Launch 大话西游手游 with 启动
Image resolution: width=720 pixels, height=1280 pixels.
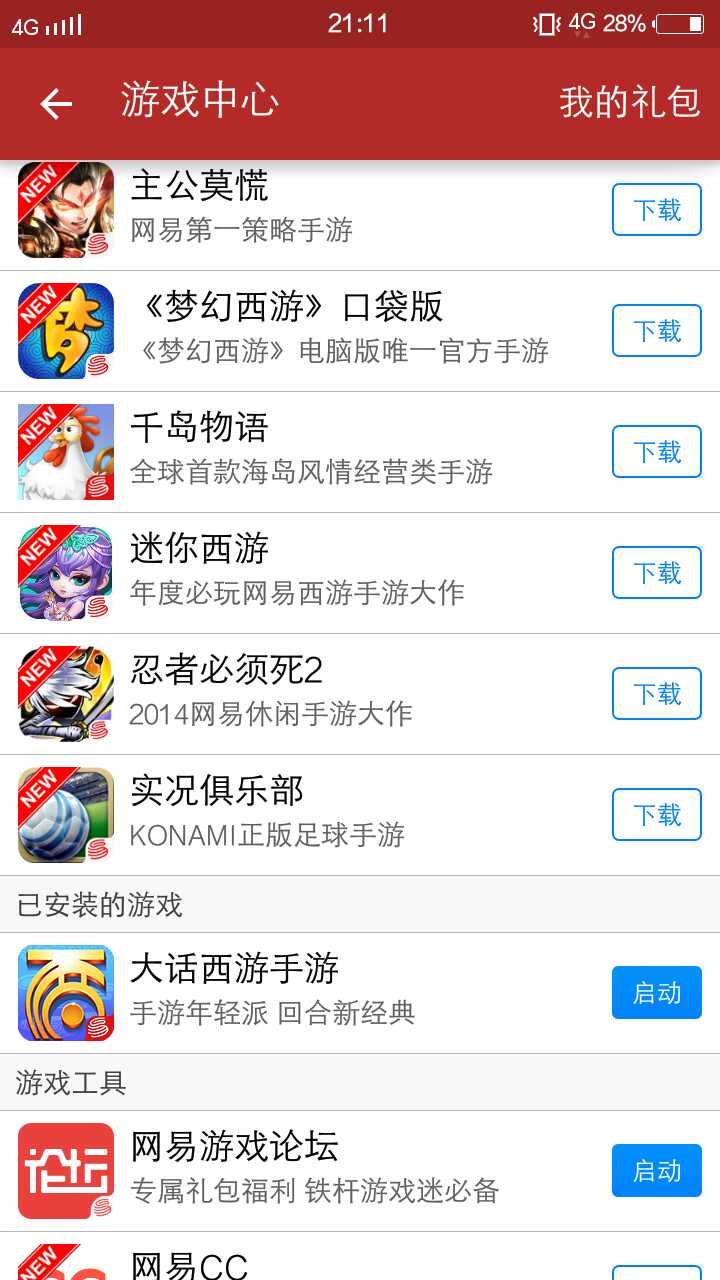[x=656, y=993]
